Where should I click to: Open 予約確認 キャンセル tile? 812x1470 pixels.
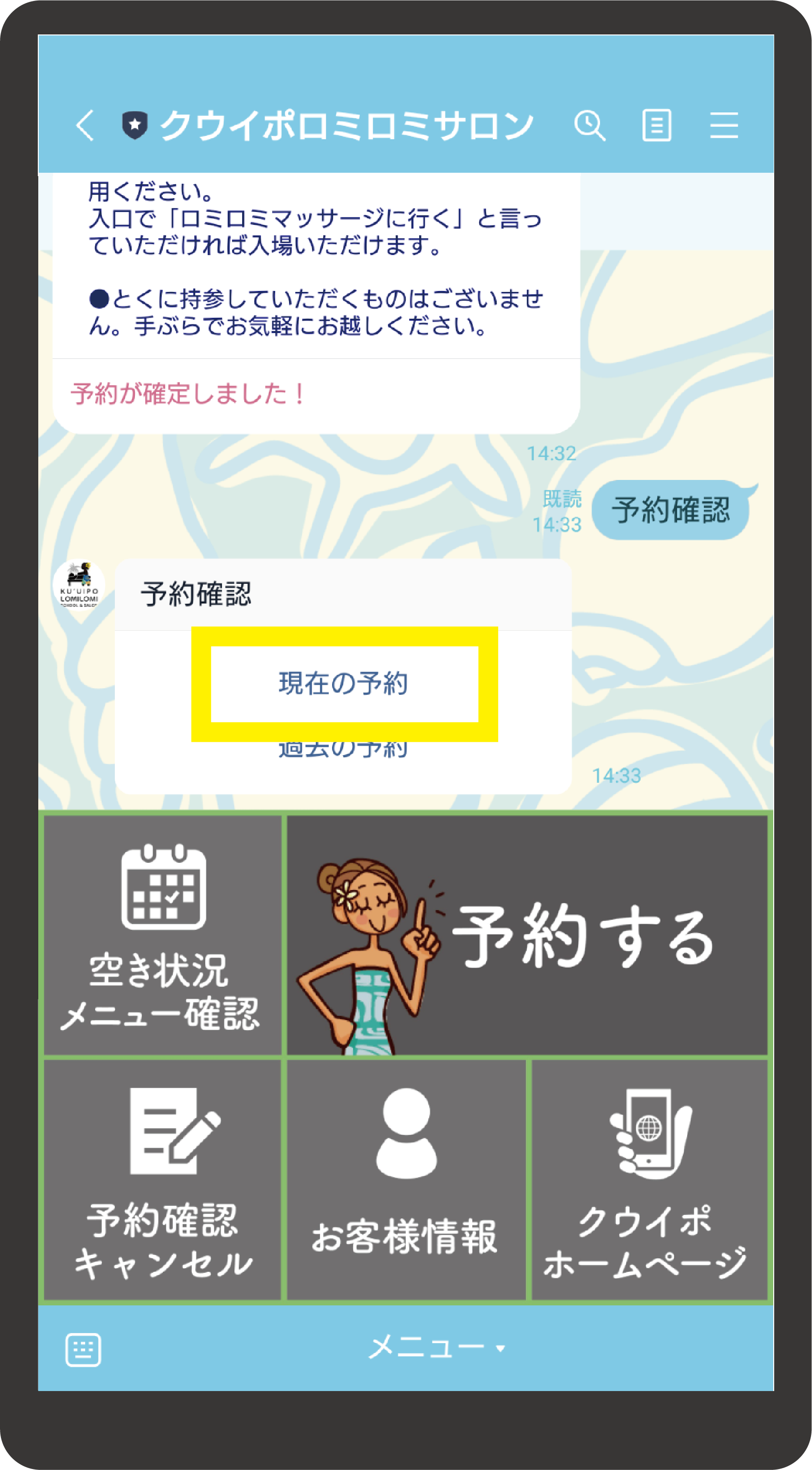tap(163, 1180)
